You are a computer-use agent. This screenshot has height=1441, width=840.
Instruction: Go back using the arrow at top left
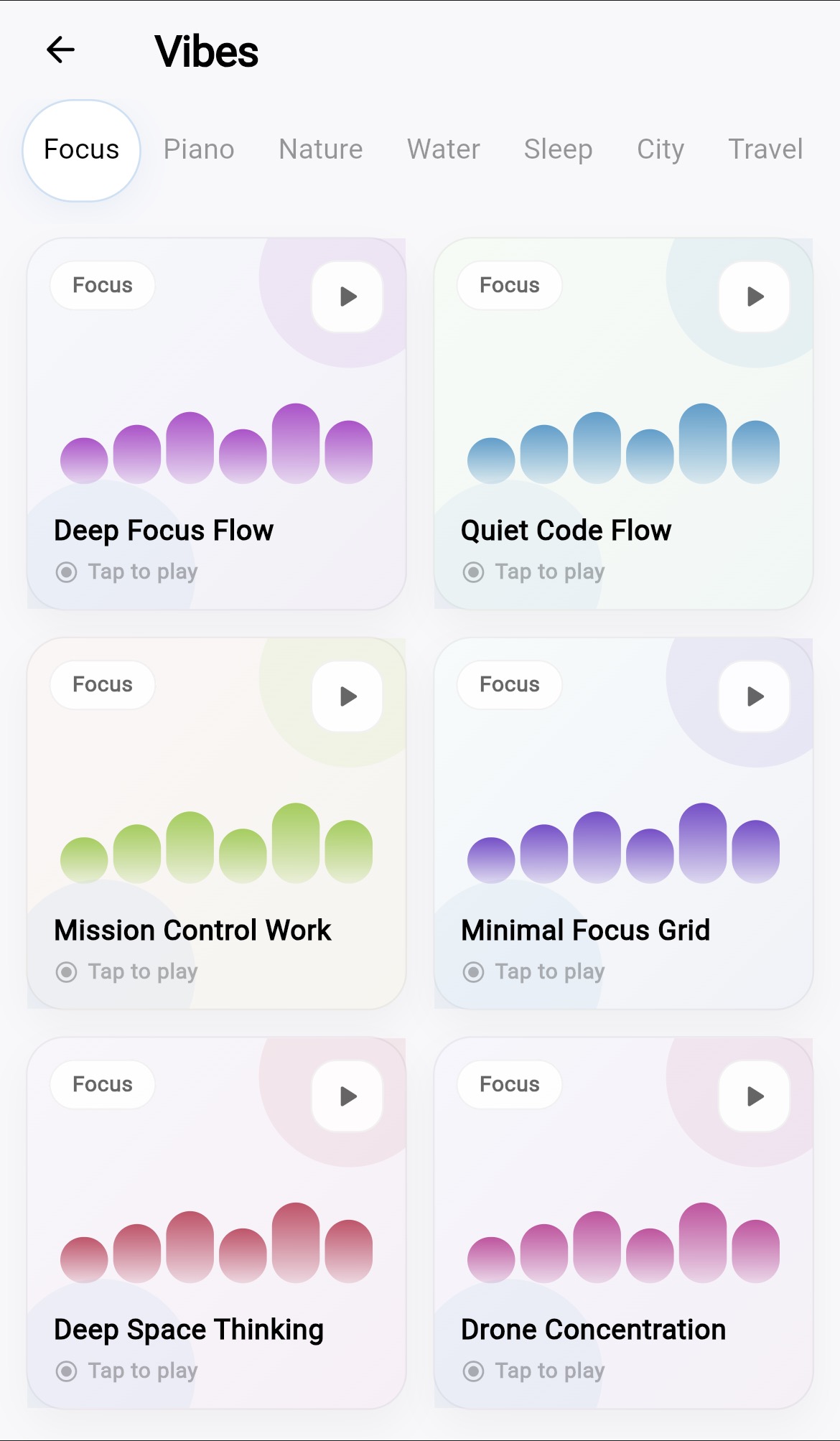(x=60, y=50)
